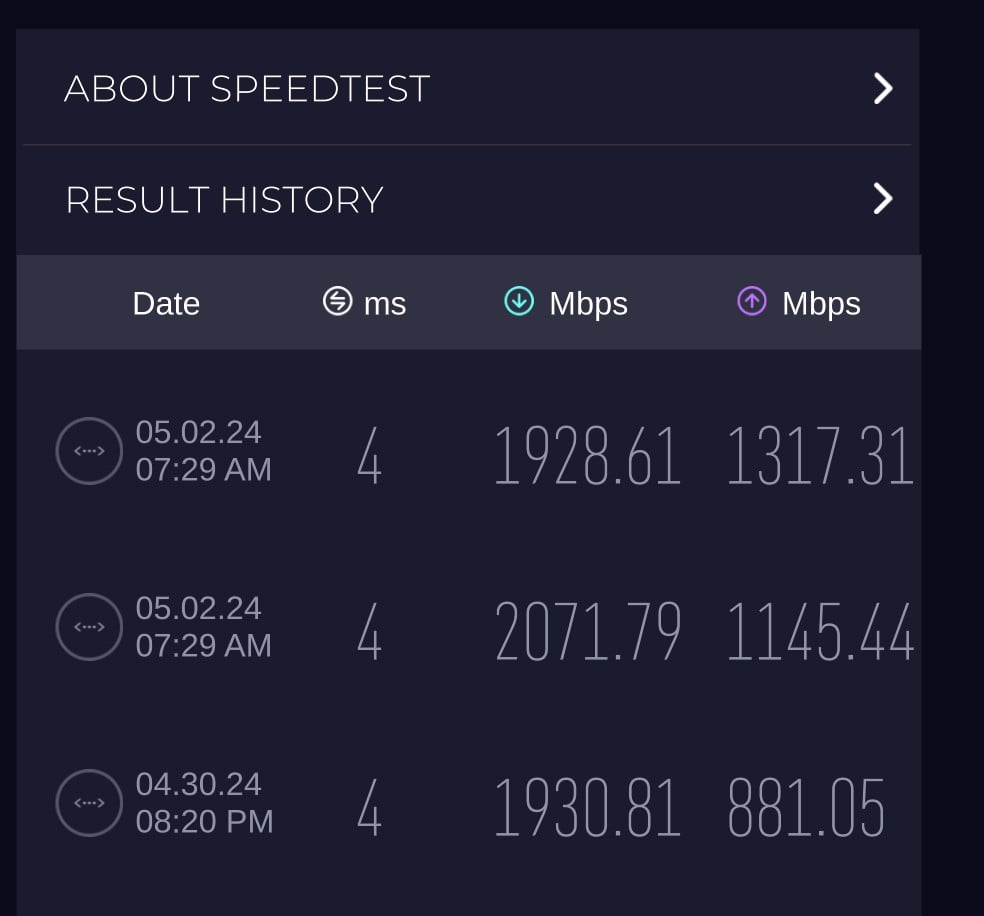Sort results by Date column
This screenshot has height=916, width=984.
166,303
